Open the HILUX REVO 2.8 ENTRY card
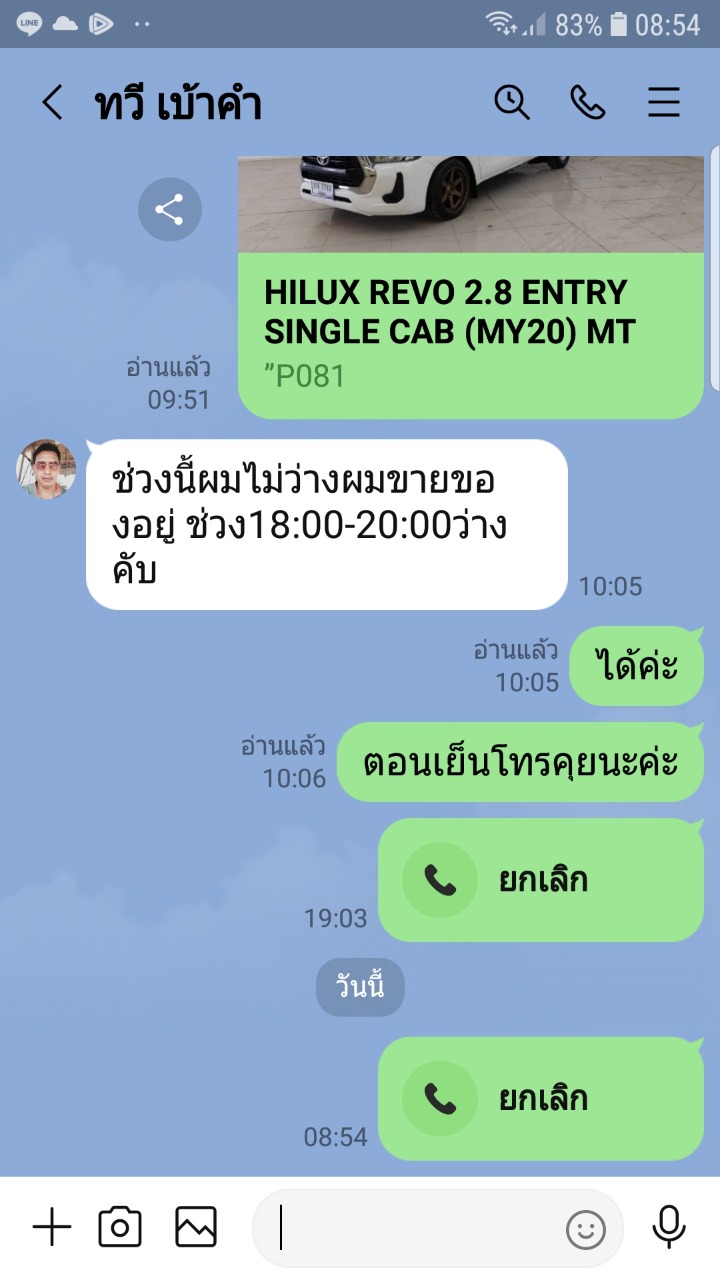The image size is (720, 1280). (471, 287)
